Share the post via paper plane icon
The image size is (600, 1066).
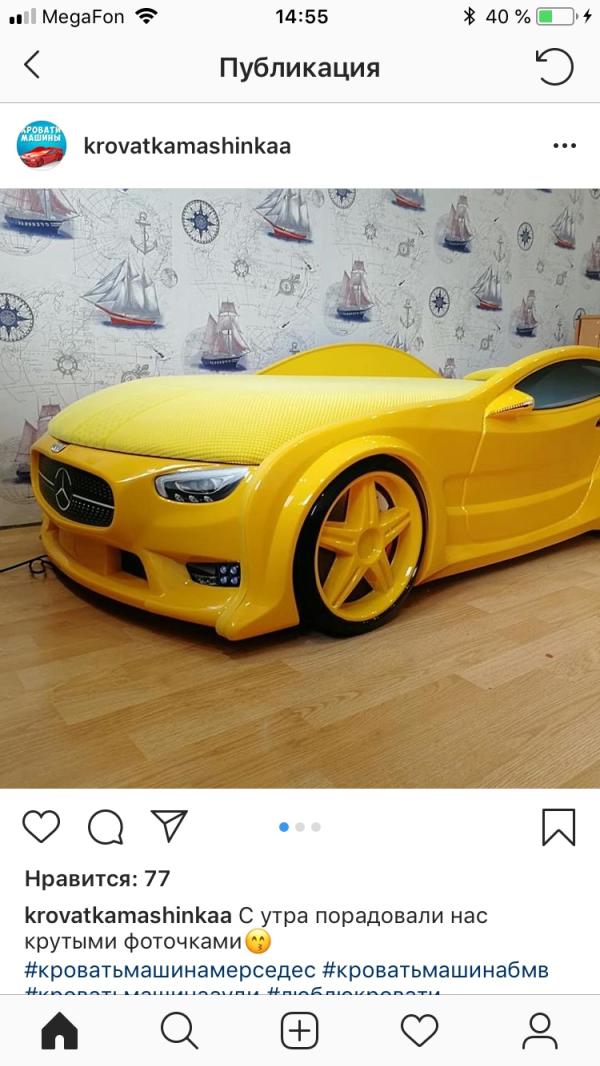pyautogui.click(x=169, y=826)
